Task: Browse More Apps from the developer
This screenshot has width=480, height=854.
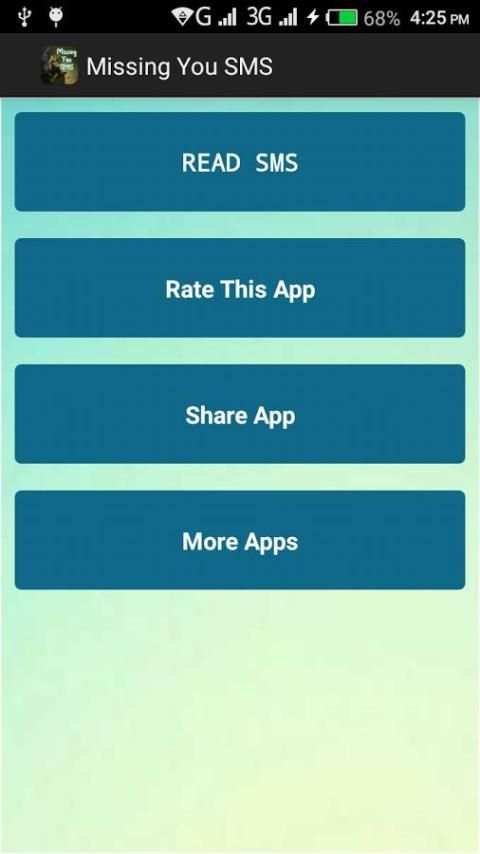Action: point(240,540)
